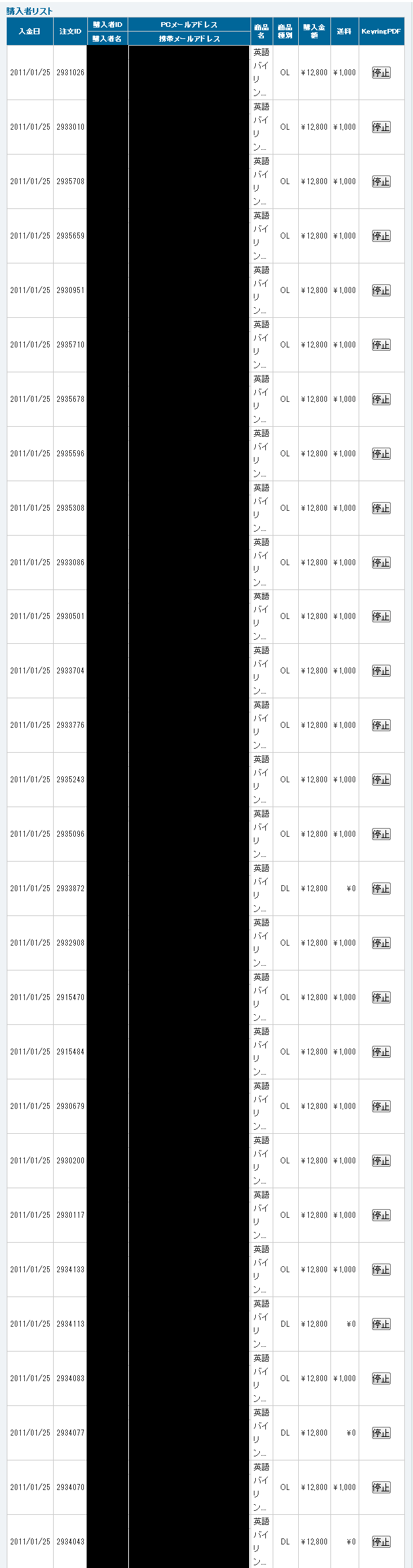Image resolution: width=413 pixels, height=1568 pixels.
Task: Hit 停止 for order 2935659
Action: click(381, 236)
